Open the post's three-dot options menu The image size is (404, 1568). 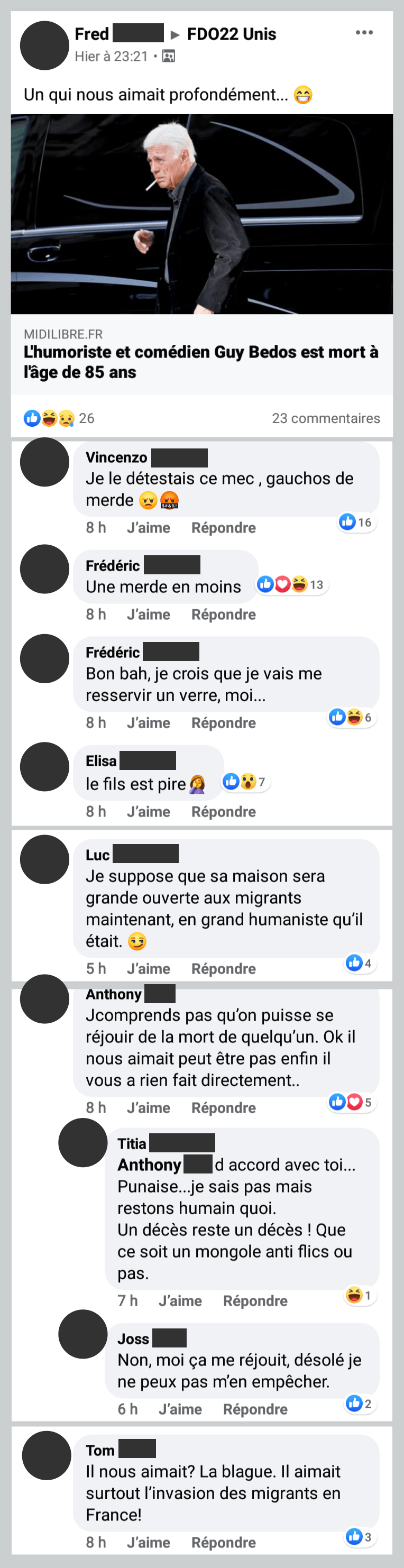point(364,33)
